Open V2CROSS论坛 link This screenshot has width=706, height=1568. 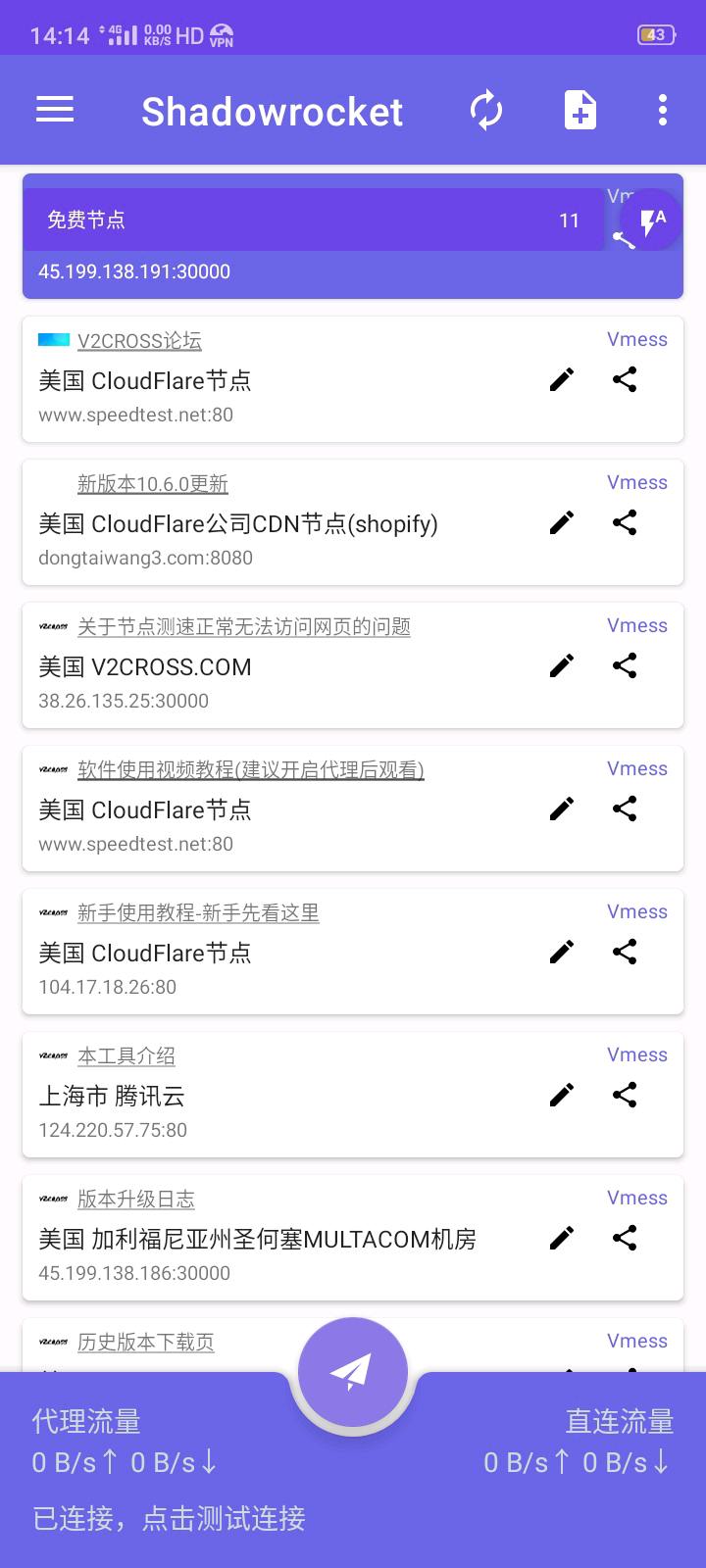138,341
